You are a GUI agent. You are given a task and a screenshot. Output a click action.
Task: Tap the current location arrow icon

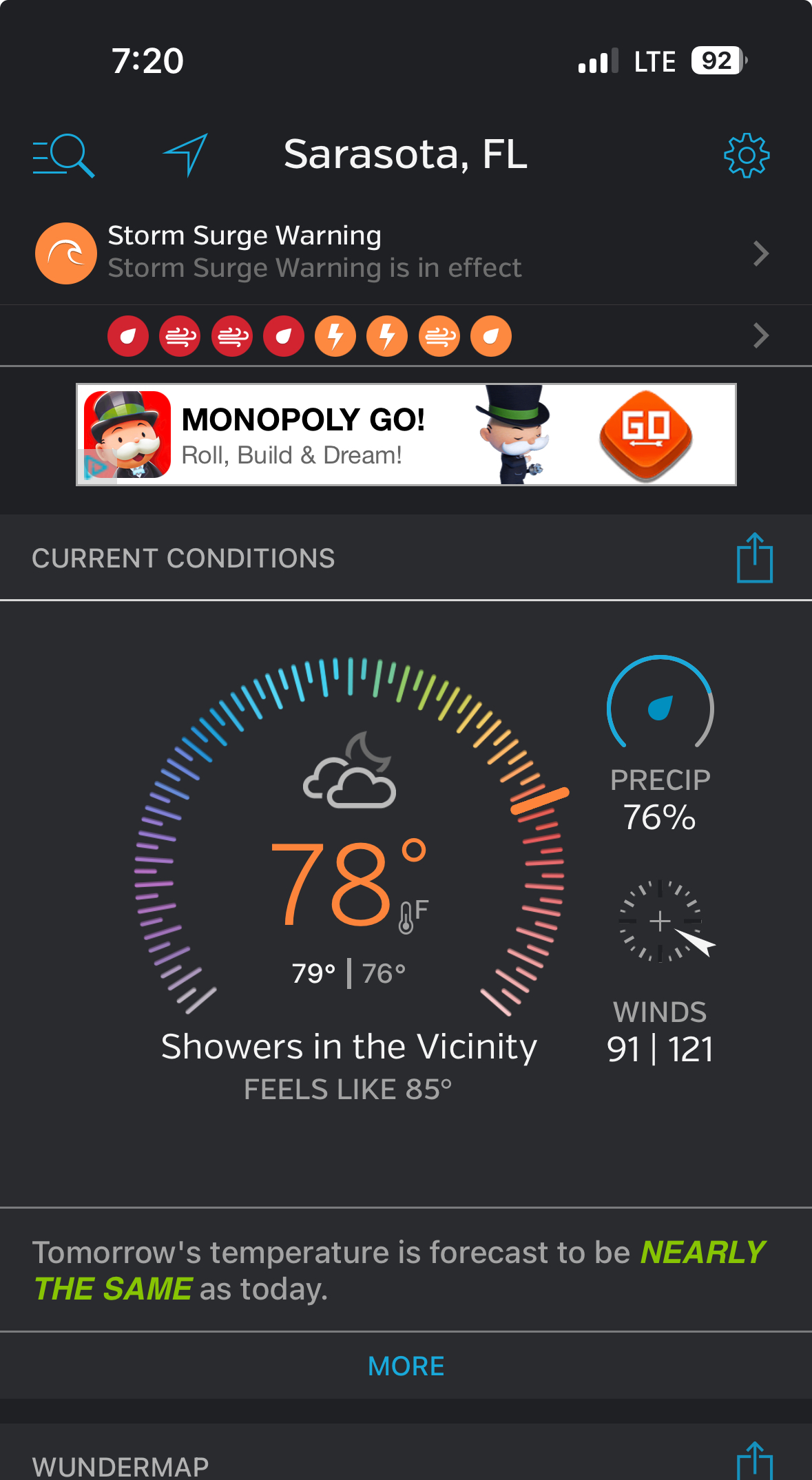[x=185, y=155]
